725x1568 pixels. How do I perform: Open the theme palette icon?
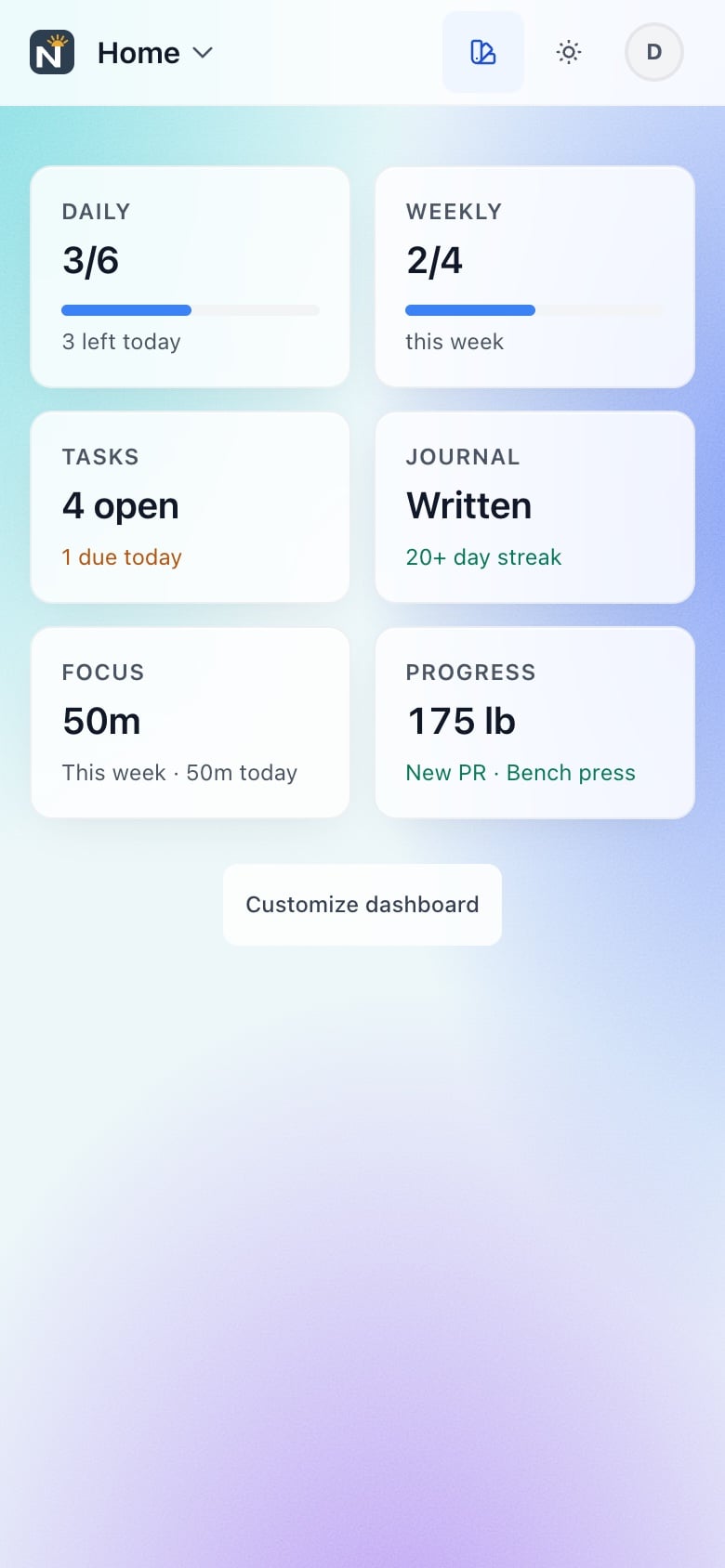483,52
